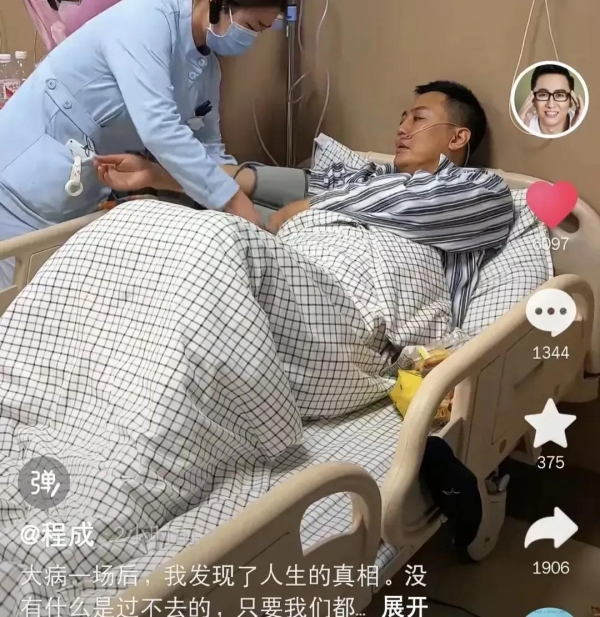Expand the caption with 展开

pos(405,606)
